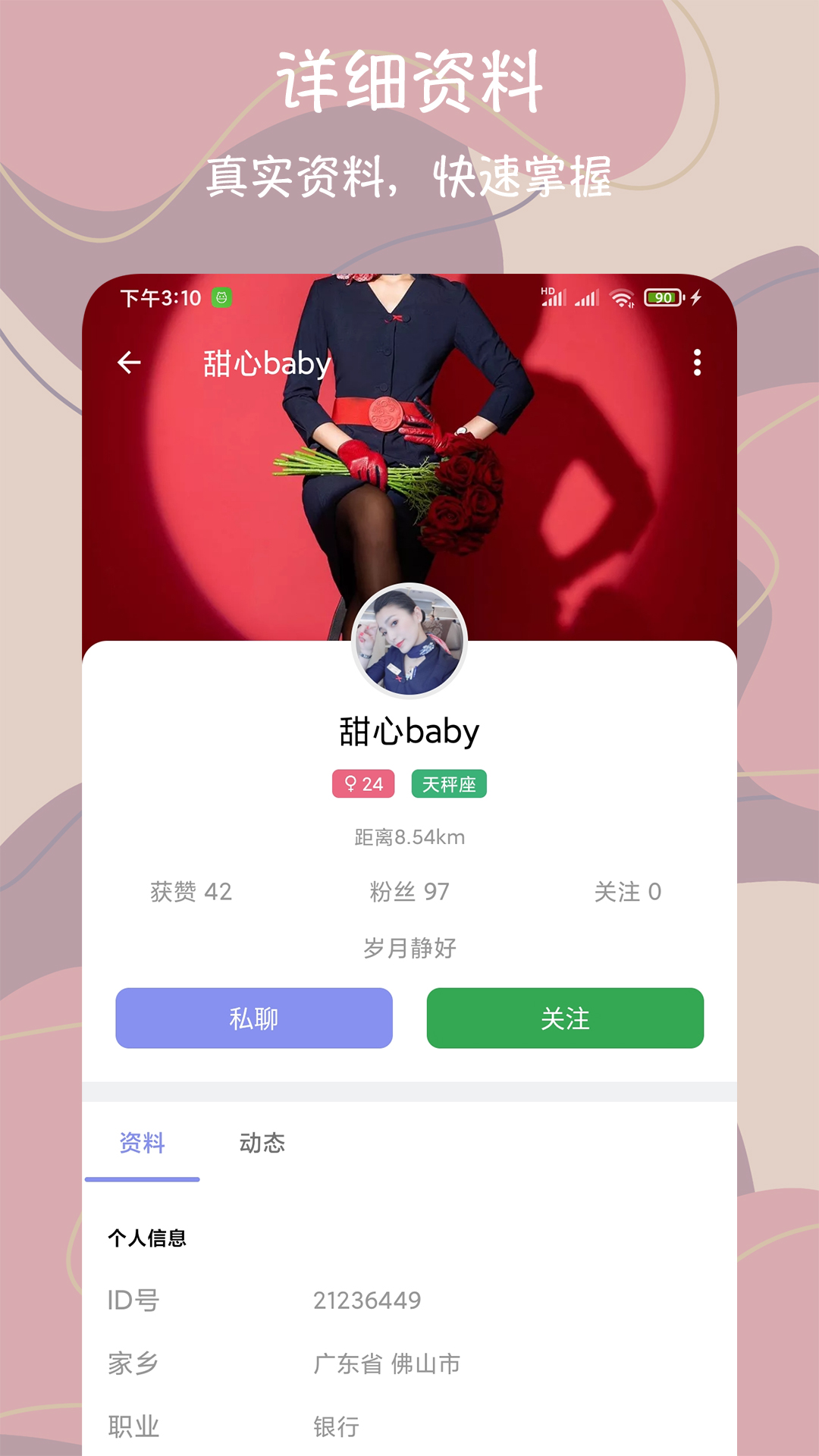Select the 资料 tab
Screen dimensions: 819x1456
(141, 1146)
